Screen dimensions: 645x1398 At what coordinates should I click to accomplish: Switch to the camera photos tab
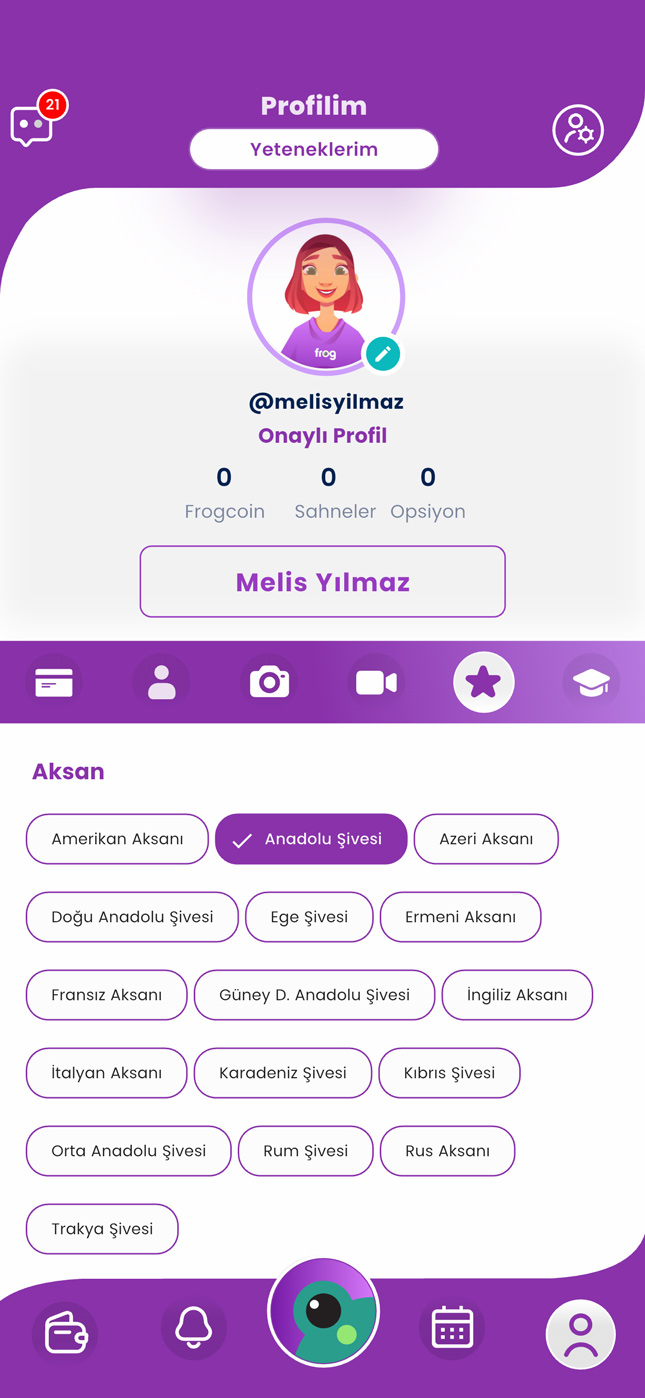[269, 682]
